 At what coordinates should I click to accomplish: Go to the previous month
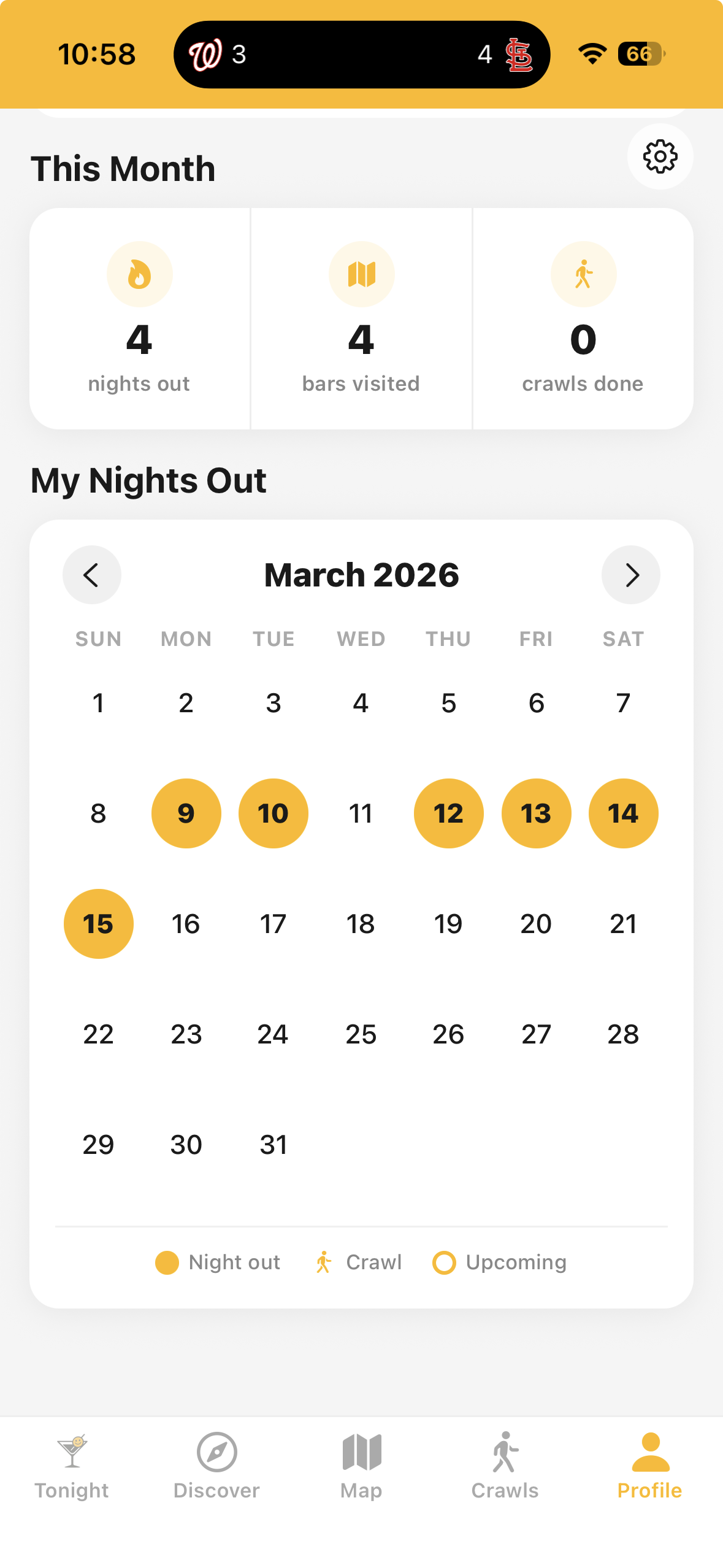tap(92, 575)
